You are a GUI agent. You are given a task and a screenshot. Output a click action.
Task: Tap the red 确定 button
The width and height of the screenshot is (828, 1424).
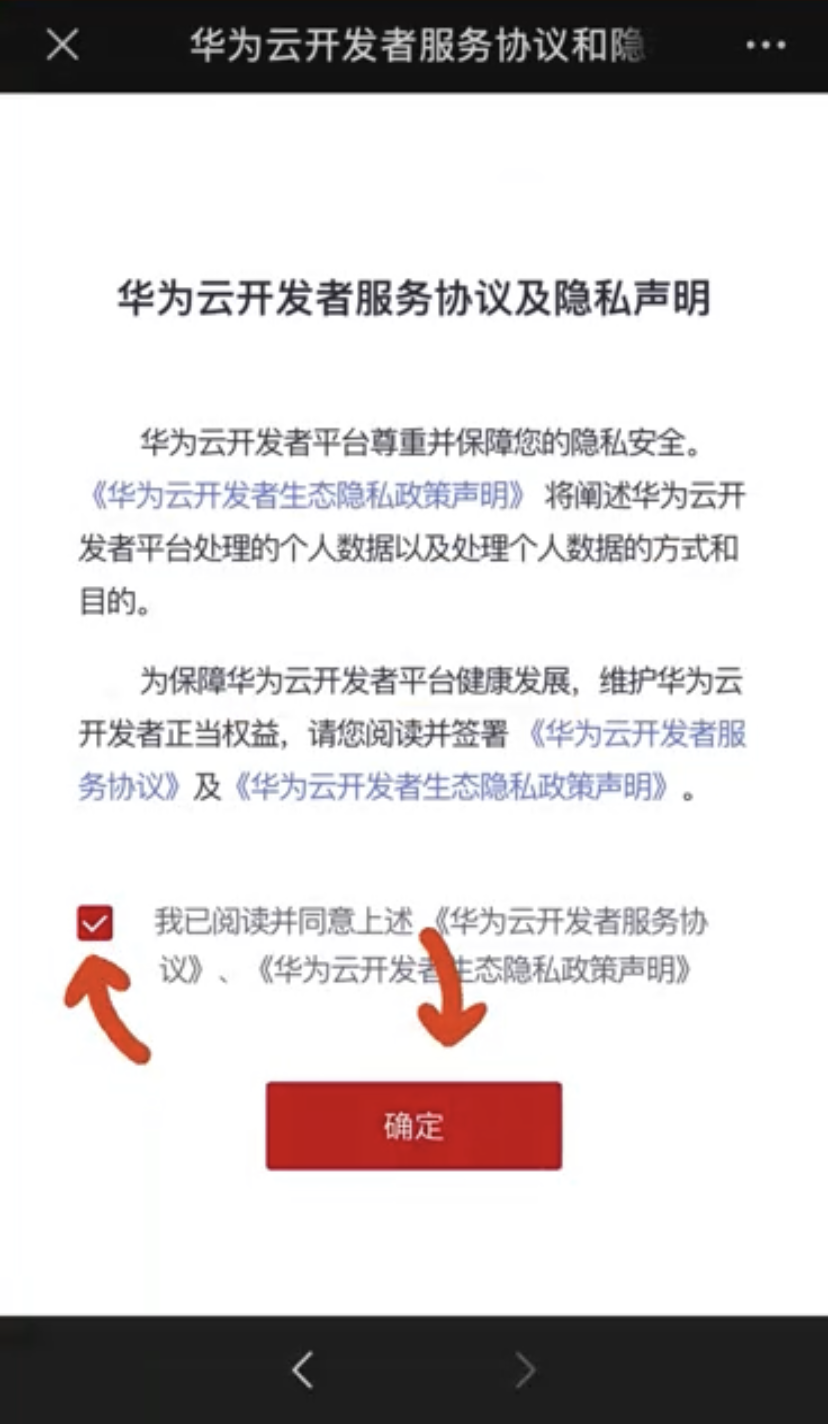[413, 1126]
